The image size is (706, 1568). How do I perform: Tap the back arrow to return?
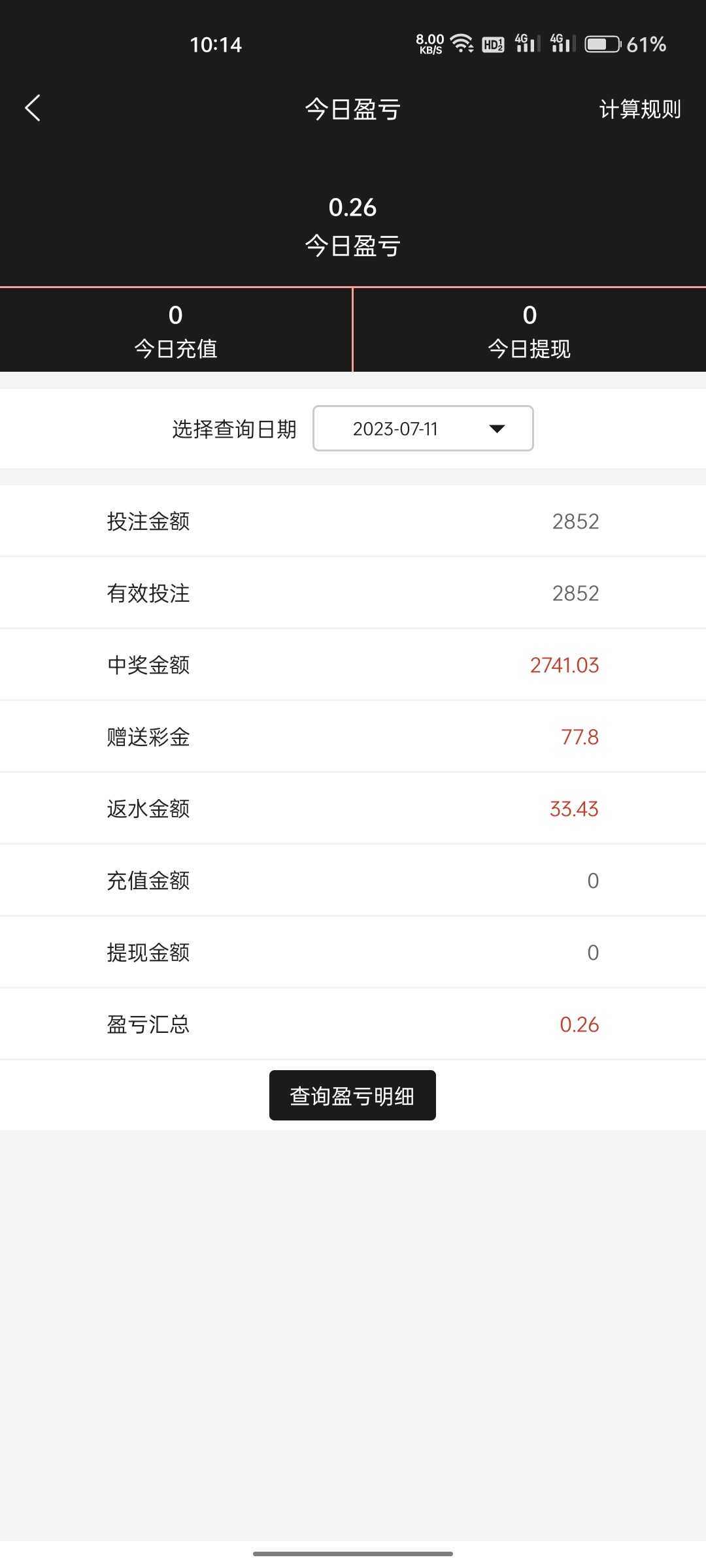point(33,108)
